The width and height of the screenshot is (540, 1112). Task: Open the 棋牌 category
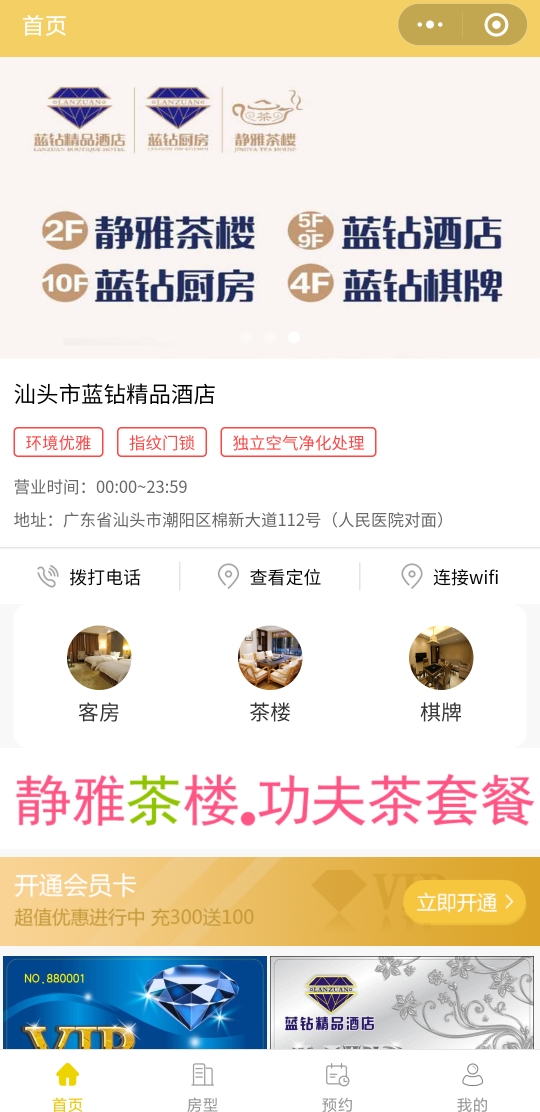(441, 674)
